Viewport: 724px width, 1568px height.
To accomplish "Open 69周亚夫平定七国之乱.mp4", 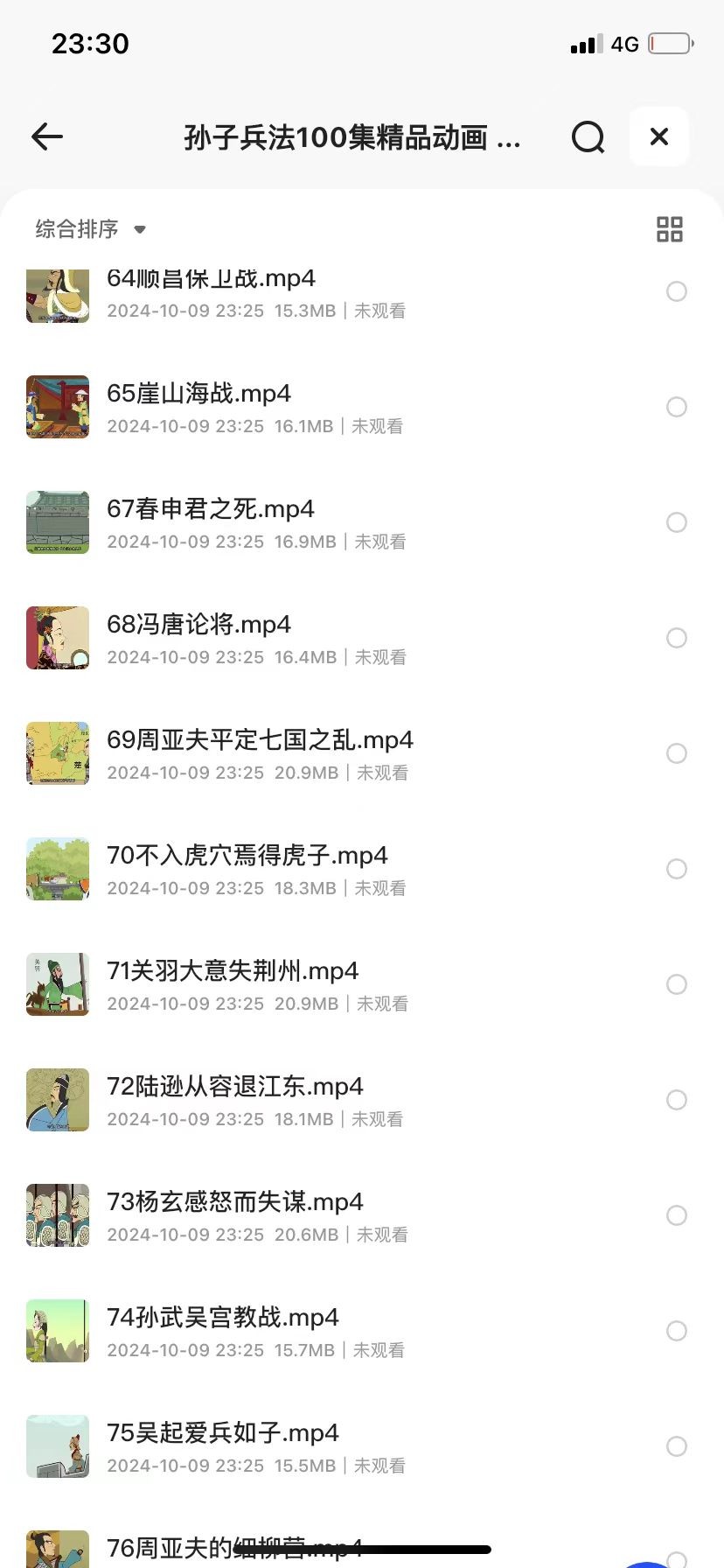I will (260, 741).
